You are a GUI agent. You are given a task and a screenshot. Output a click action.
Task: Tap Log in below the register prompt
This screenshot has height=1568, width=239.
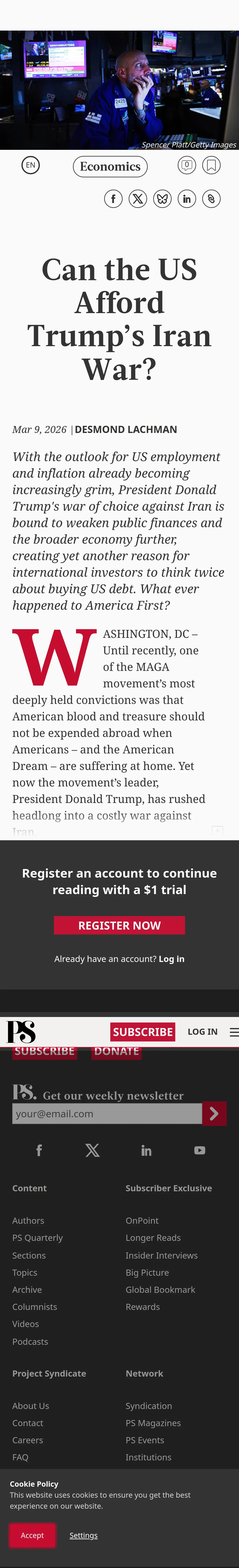[171, 959]
